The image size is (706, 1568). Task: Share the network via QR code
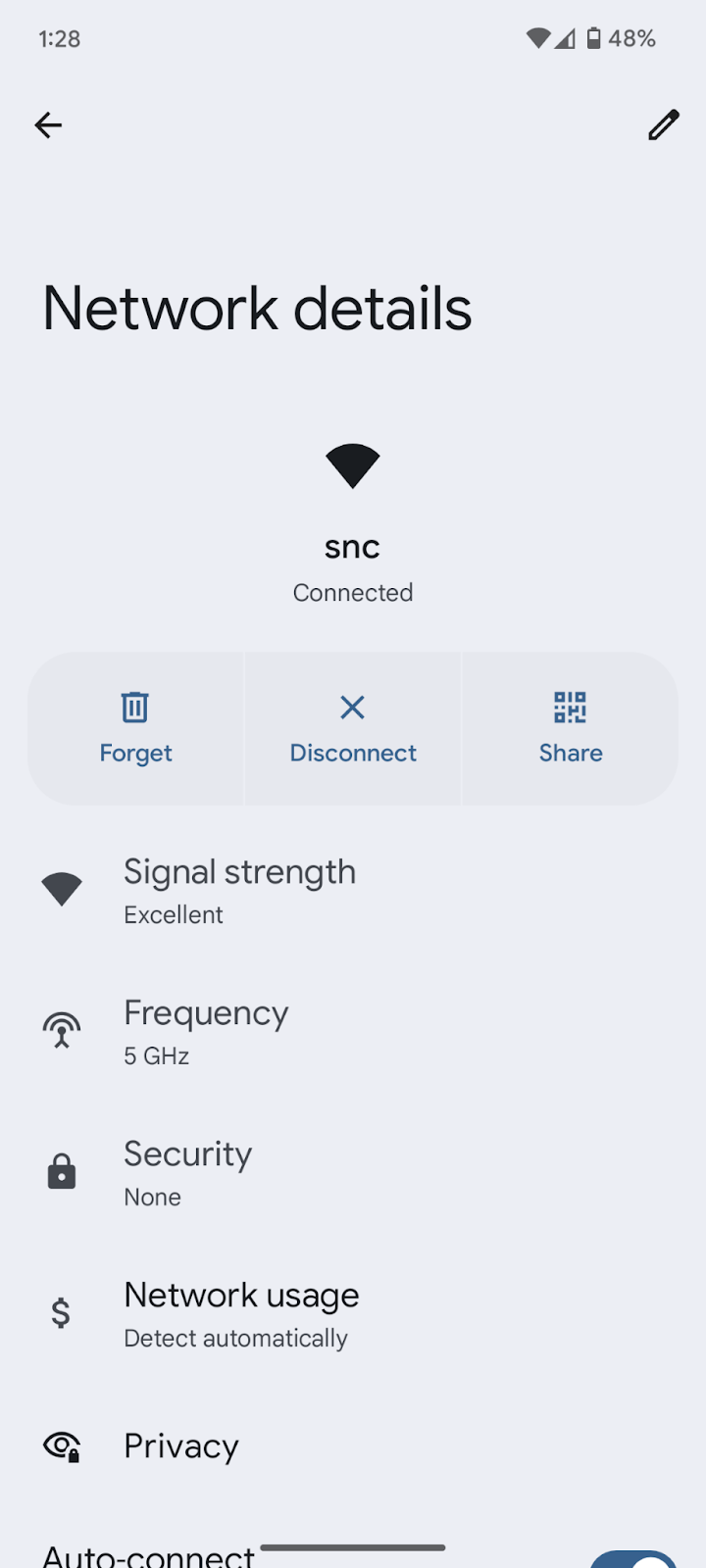[x=571, y=729]
